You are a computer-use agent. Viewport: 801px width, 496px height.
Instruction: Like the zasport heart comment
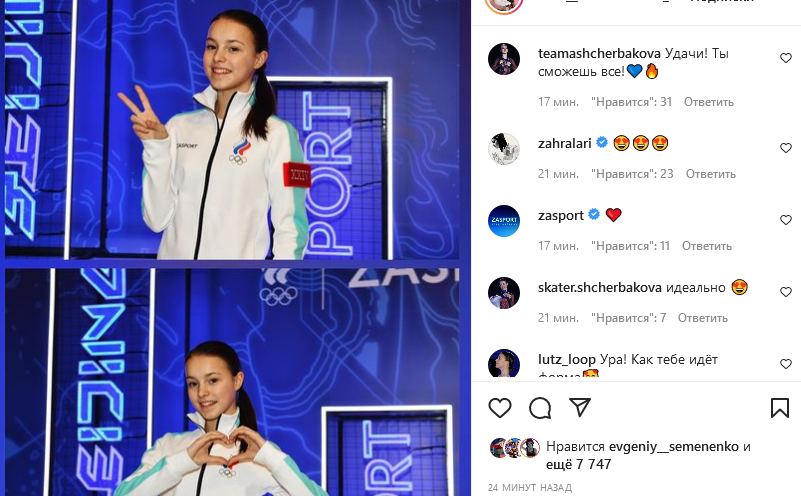(x=785, y=219)
